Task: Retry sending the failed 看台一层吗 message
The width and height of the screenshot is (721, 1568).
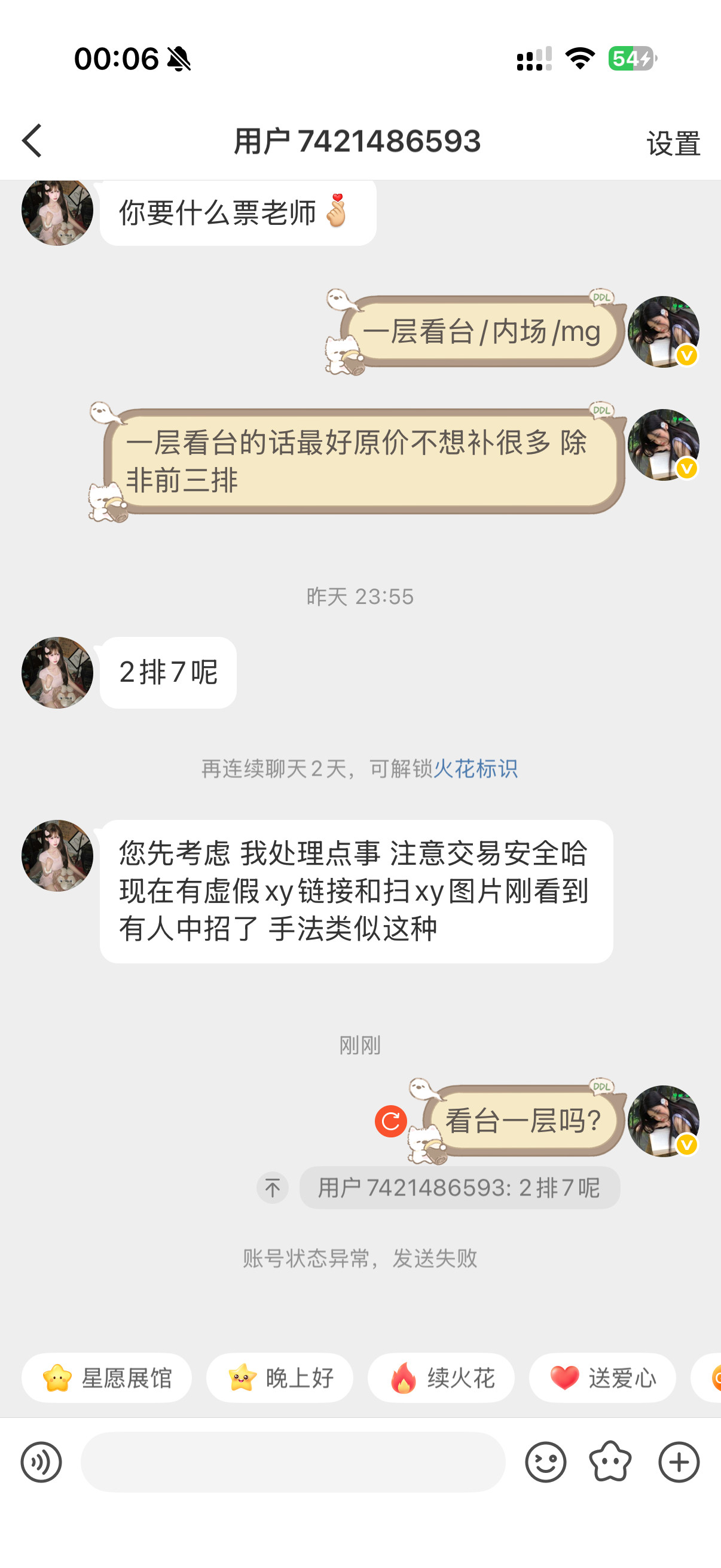Action: point(390,1121)
